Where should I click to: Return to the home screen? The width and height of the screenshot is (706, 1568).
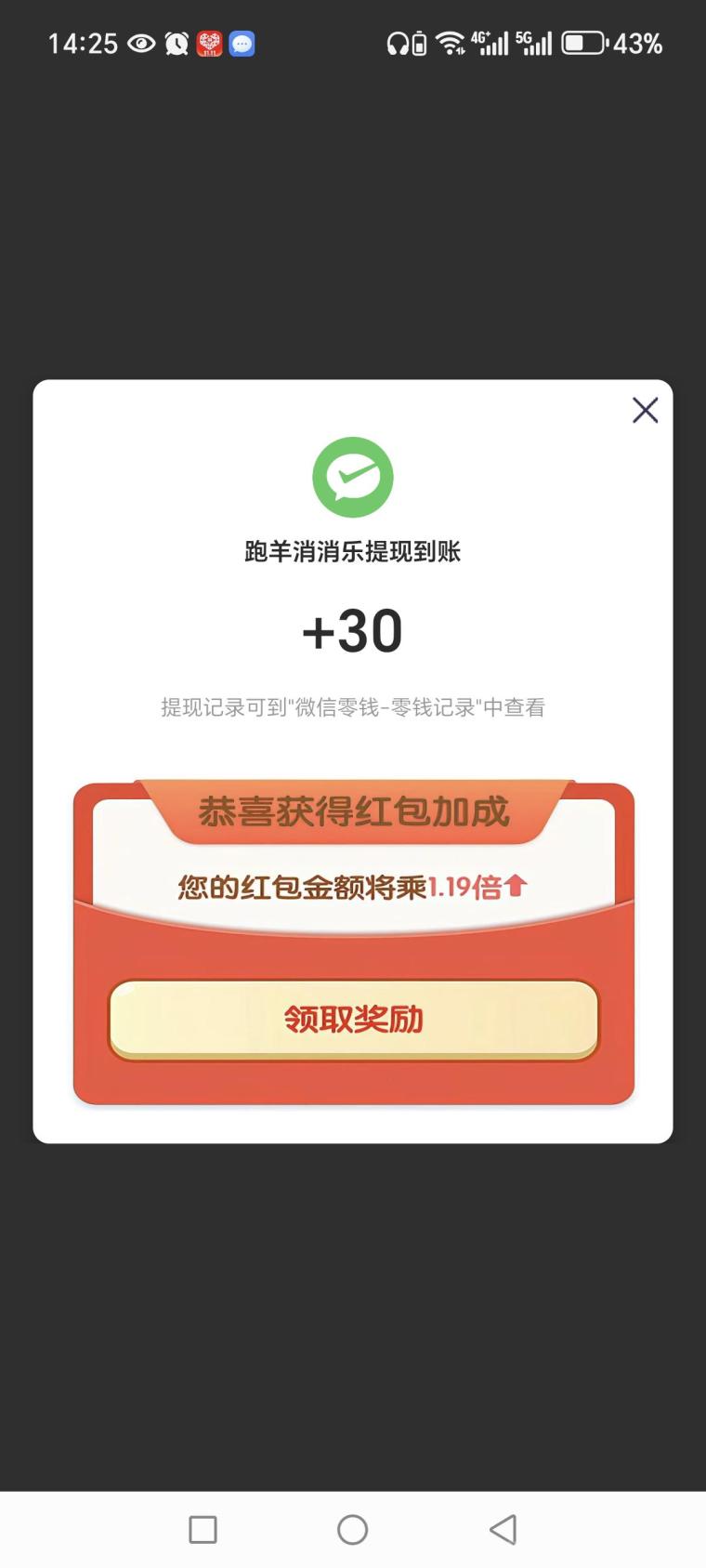tap(352, 1529)
